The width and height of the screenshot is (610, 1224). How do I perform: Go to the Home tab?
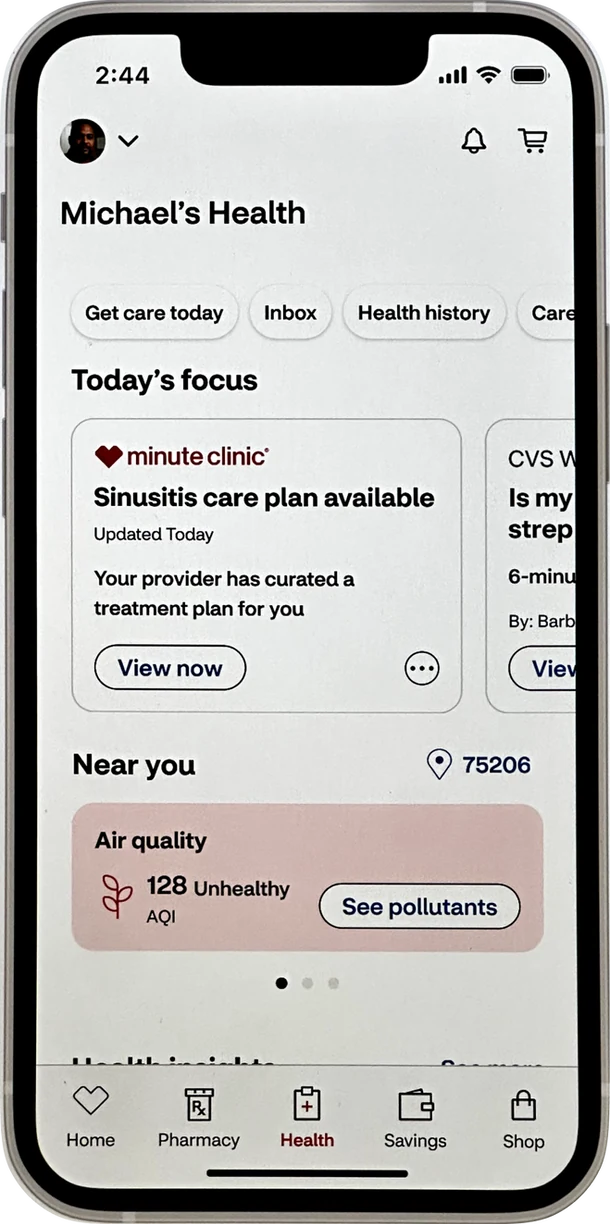tap(91, 1118)
